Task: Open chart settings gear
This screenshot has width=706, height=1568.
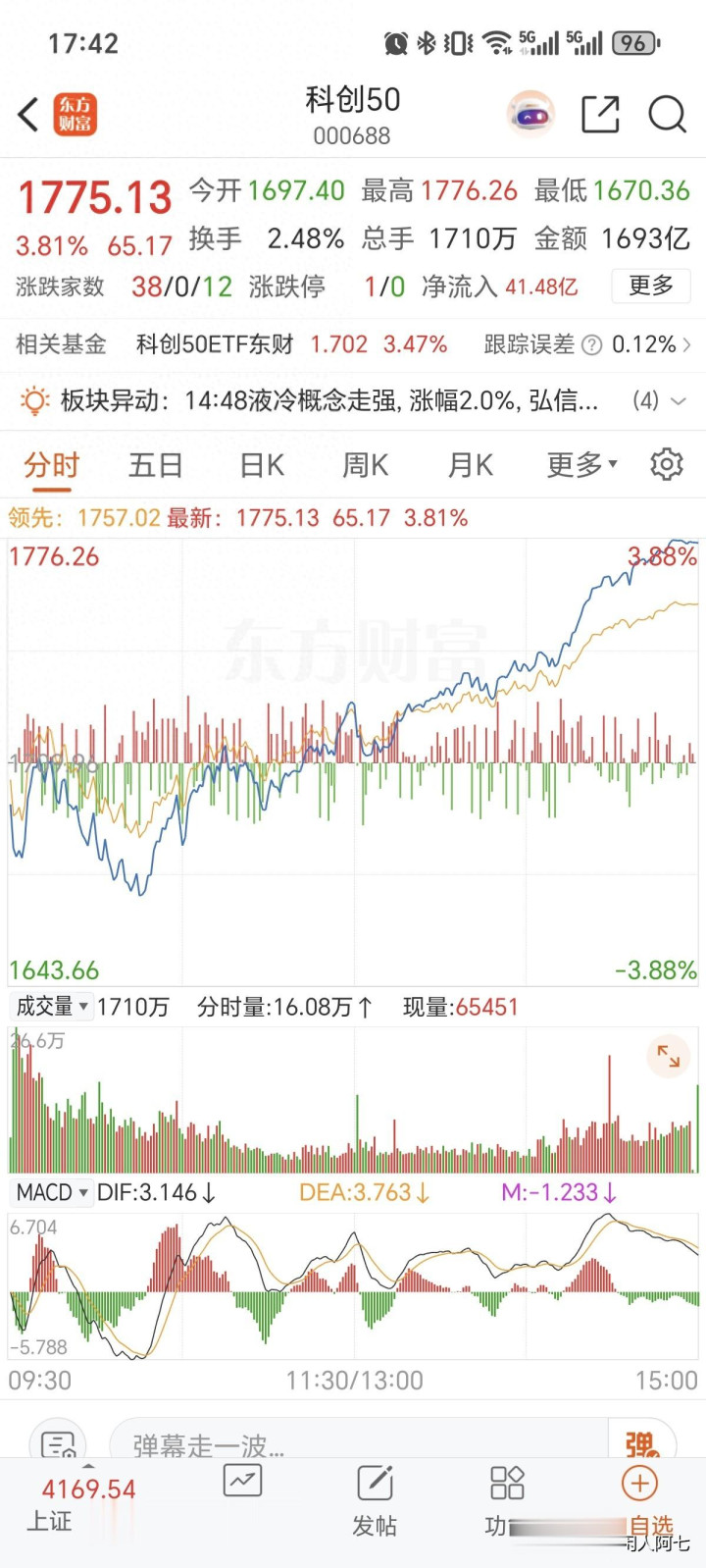Action: click(x=667, y=464)
